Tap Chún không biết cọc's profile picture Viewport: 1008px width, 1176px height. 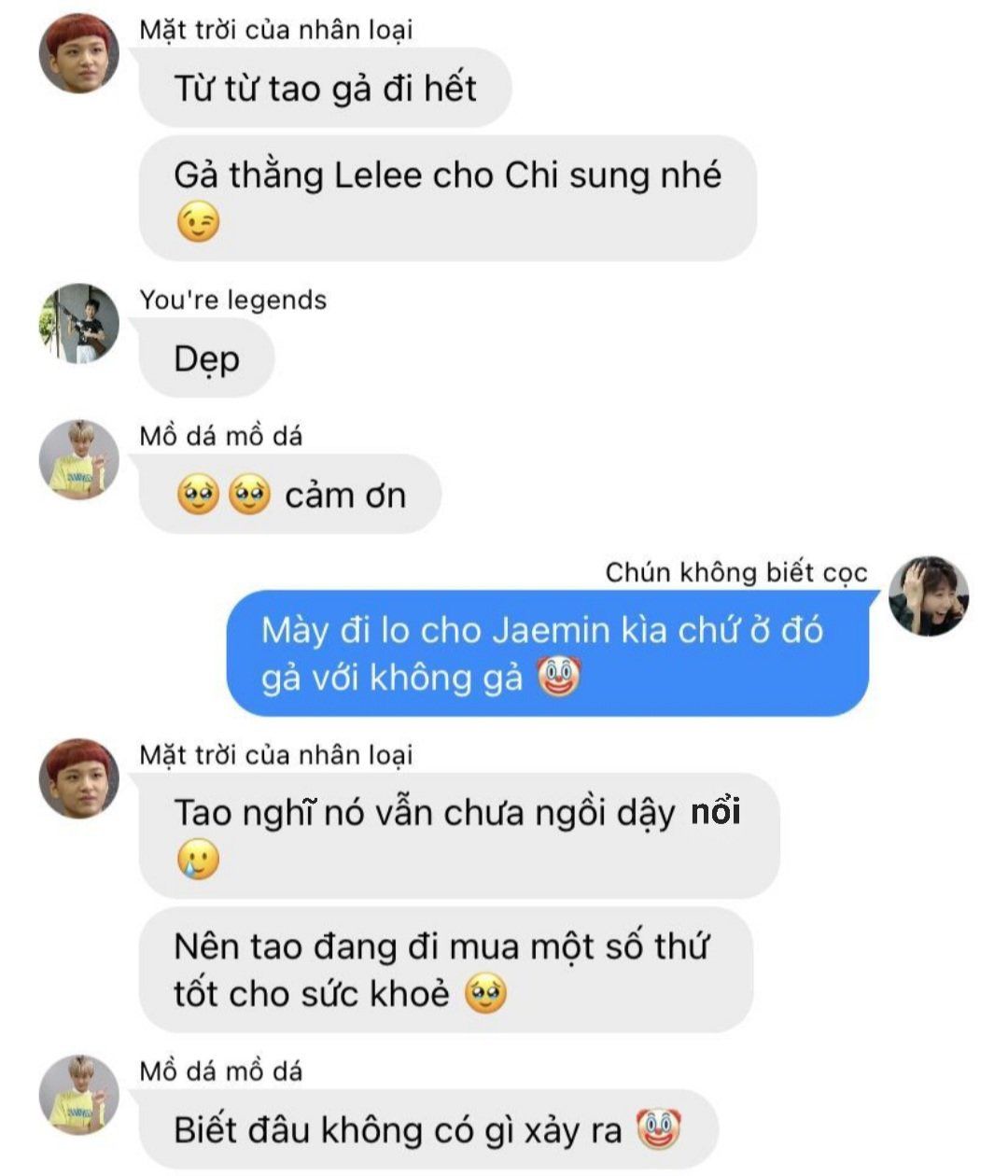click(928, 596)
